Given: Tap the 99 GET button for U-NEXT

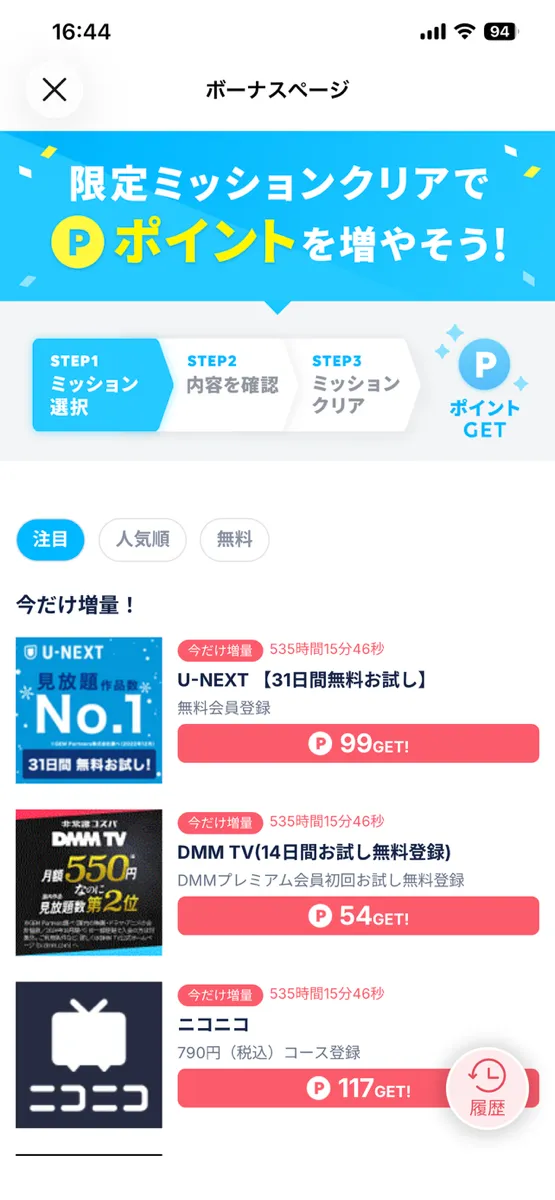Looking at the screenshot, I should (x=358, y=743).
